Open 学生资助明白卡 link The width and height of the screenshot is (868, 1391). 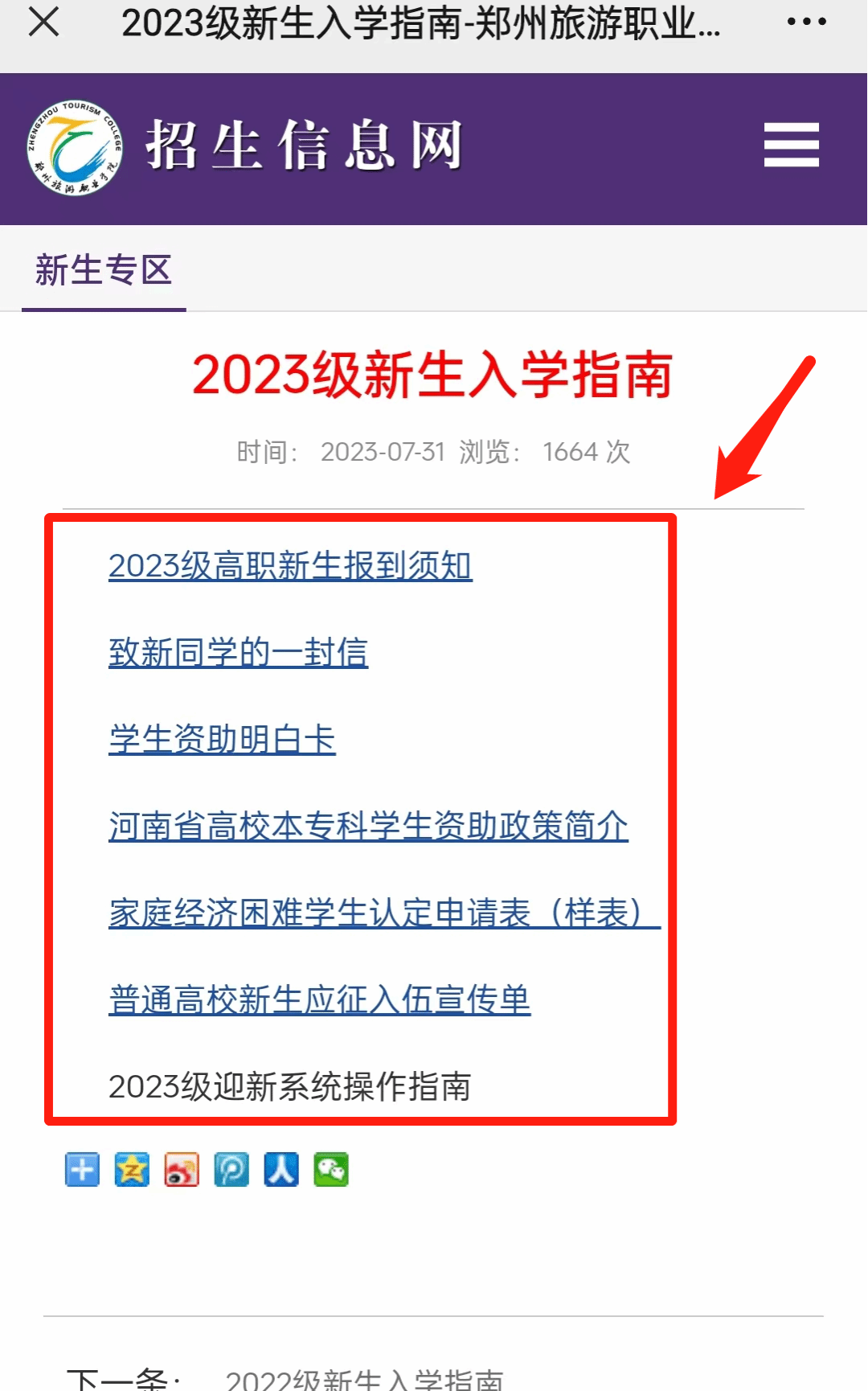pyautogui.click(x=222, y=739)
